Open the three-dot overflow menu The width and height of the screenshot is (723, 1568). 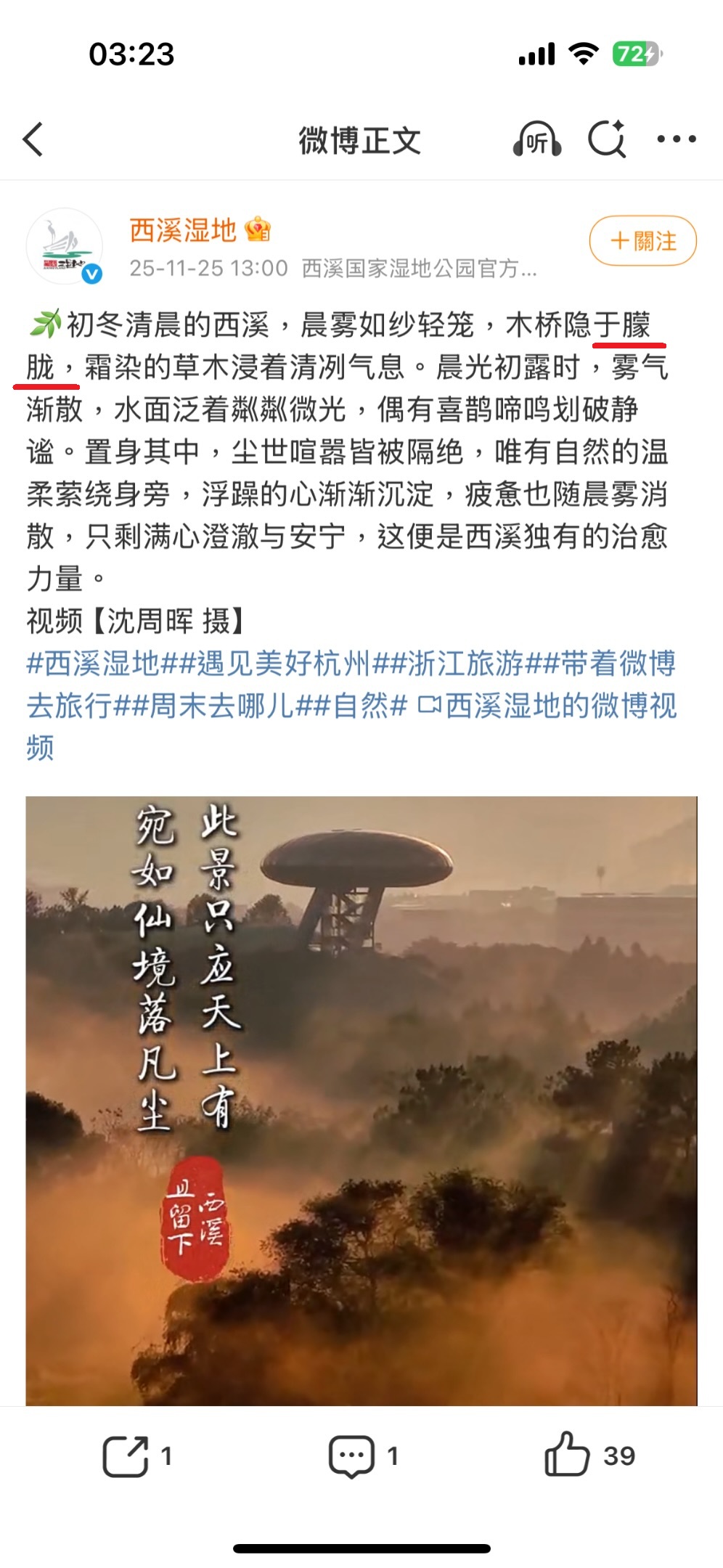pos(676,139)
